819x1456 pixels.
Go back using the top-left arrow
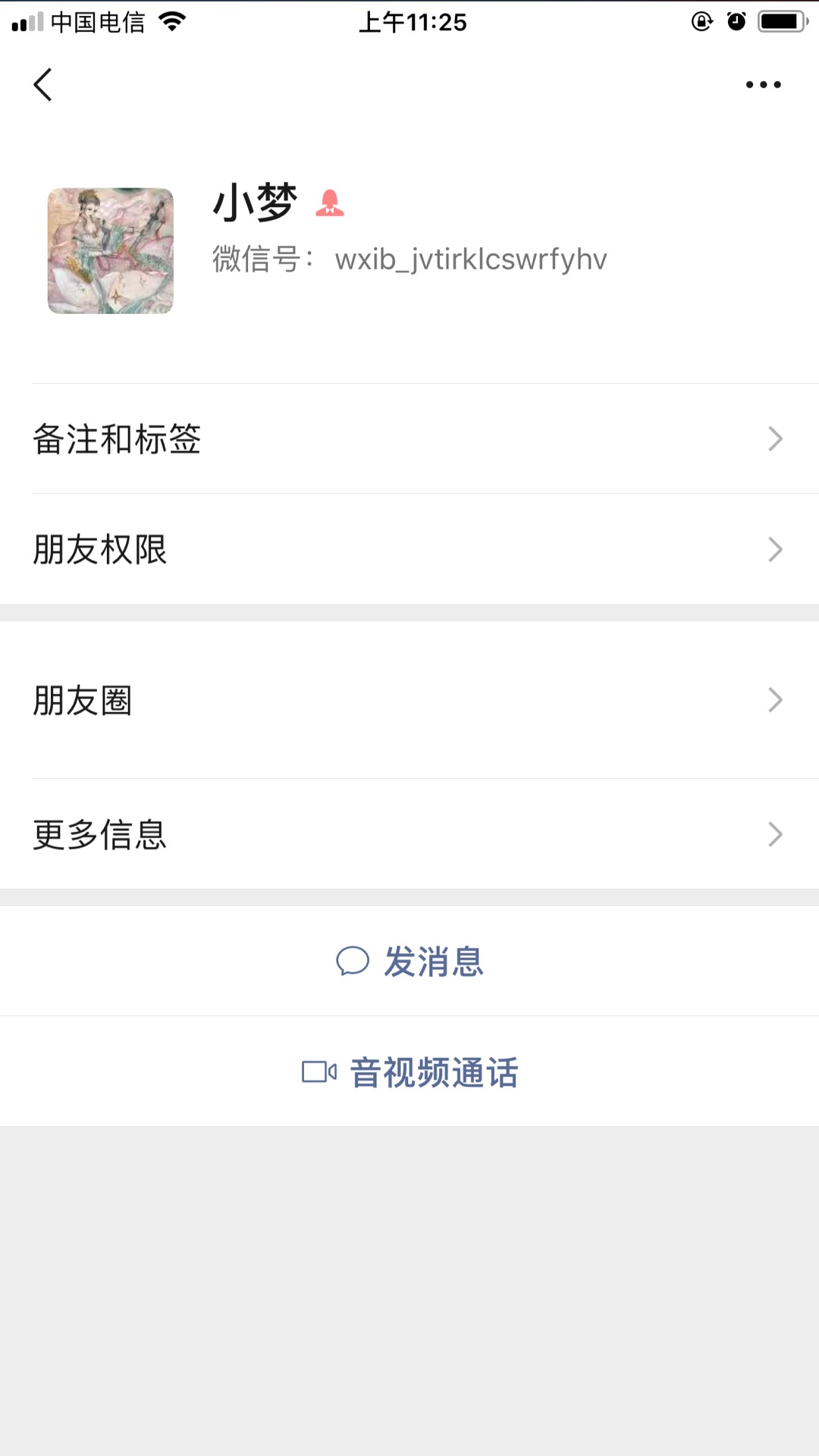pos(43,84)
